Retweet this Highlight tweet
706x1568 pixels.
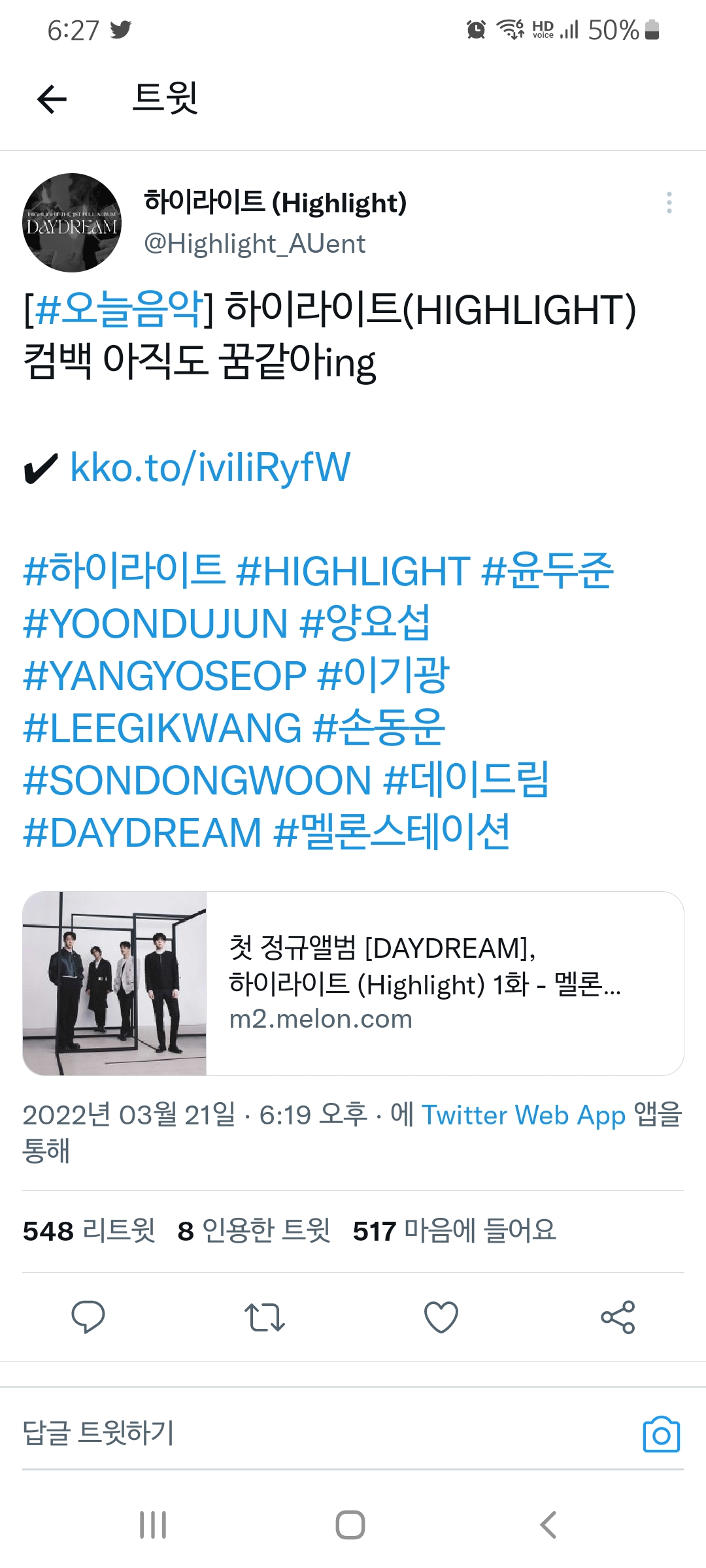click(x=264, y=1316)
